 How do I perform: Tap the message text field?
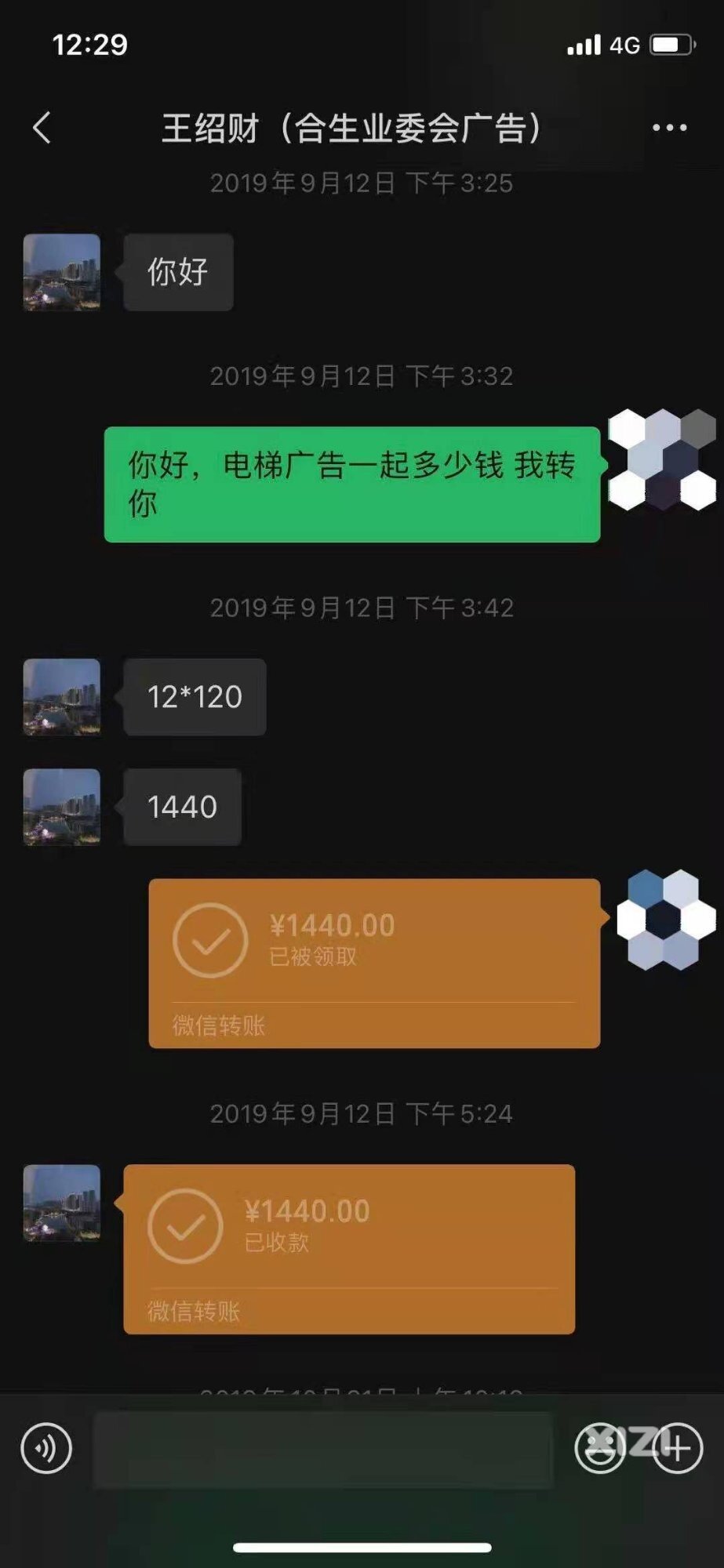tap(323, 1450)
